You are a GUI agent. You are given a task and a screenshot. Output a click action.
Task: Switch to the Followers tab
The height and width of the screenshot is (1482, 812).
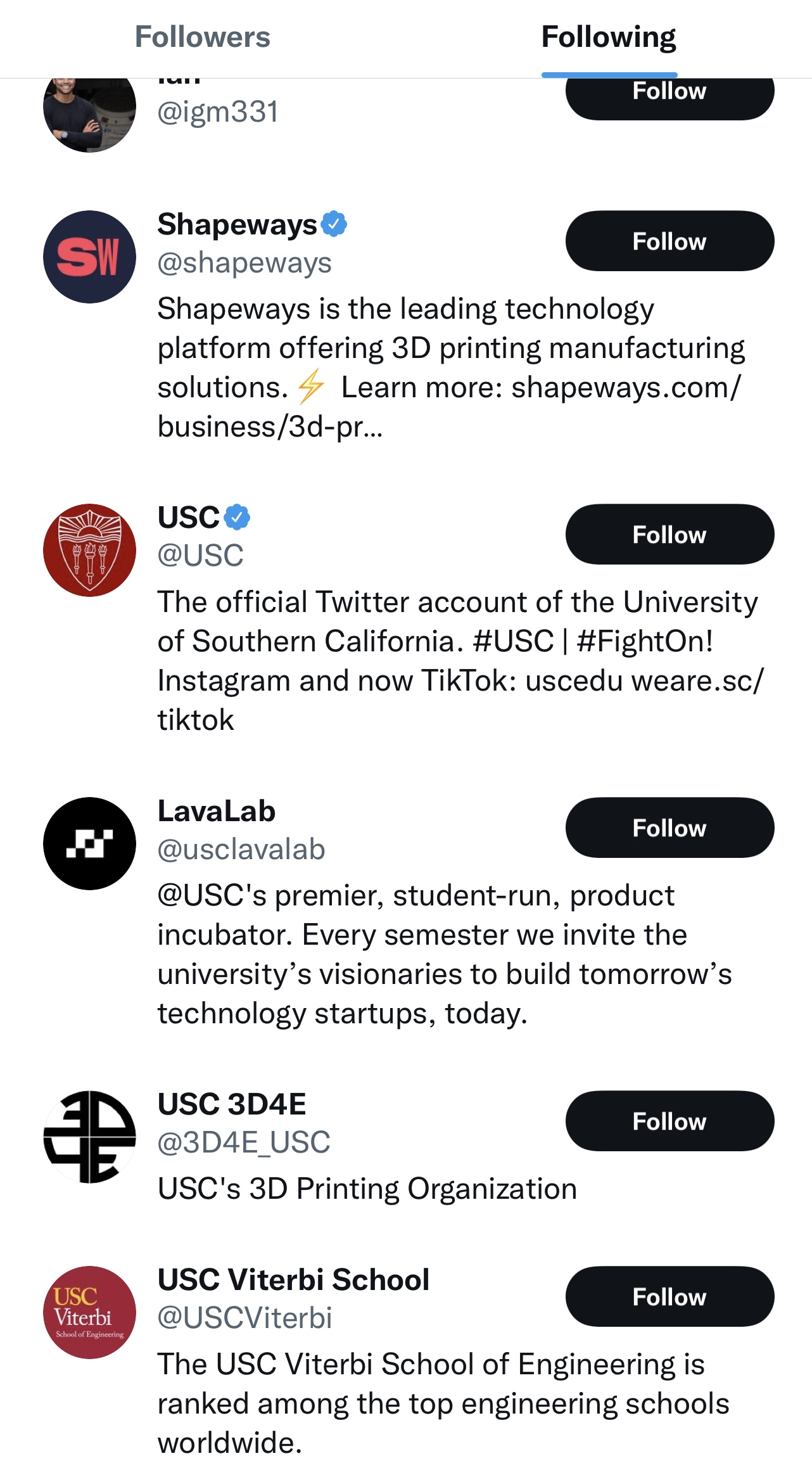coord(203,37)
